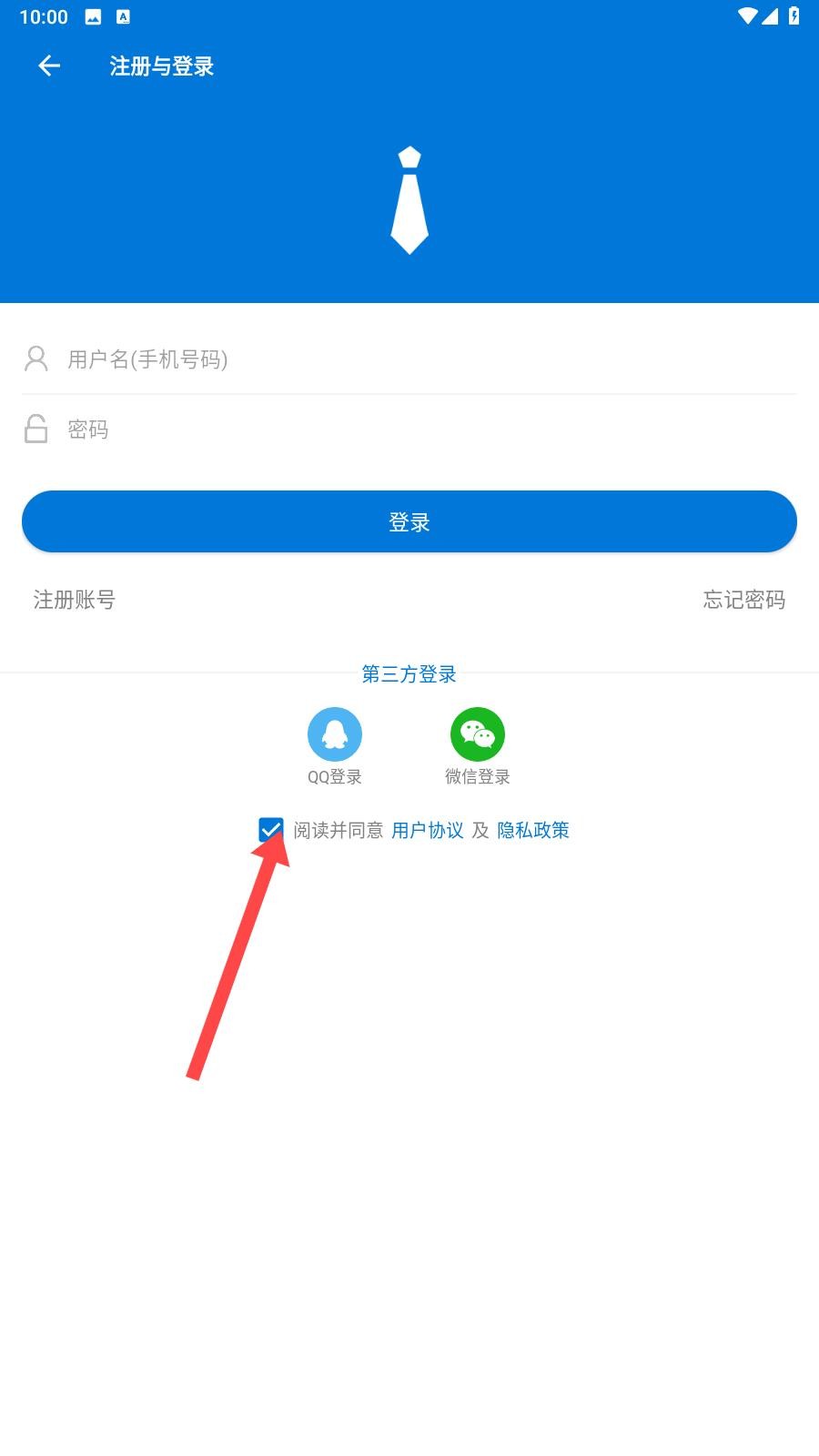Image resolution: width=819 pixels, height=1456 pixels.
Task: Open 忘记密码 to reset the password
Action: [x=743, y=600]
